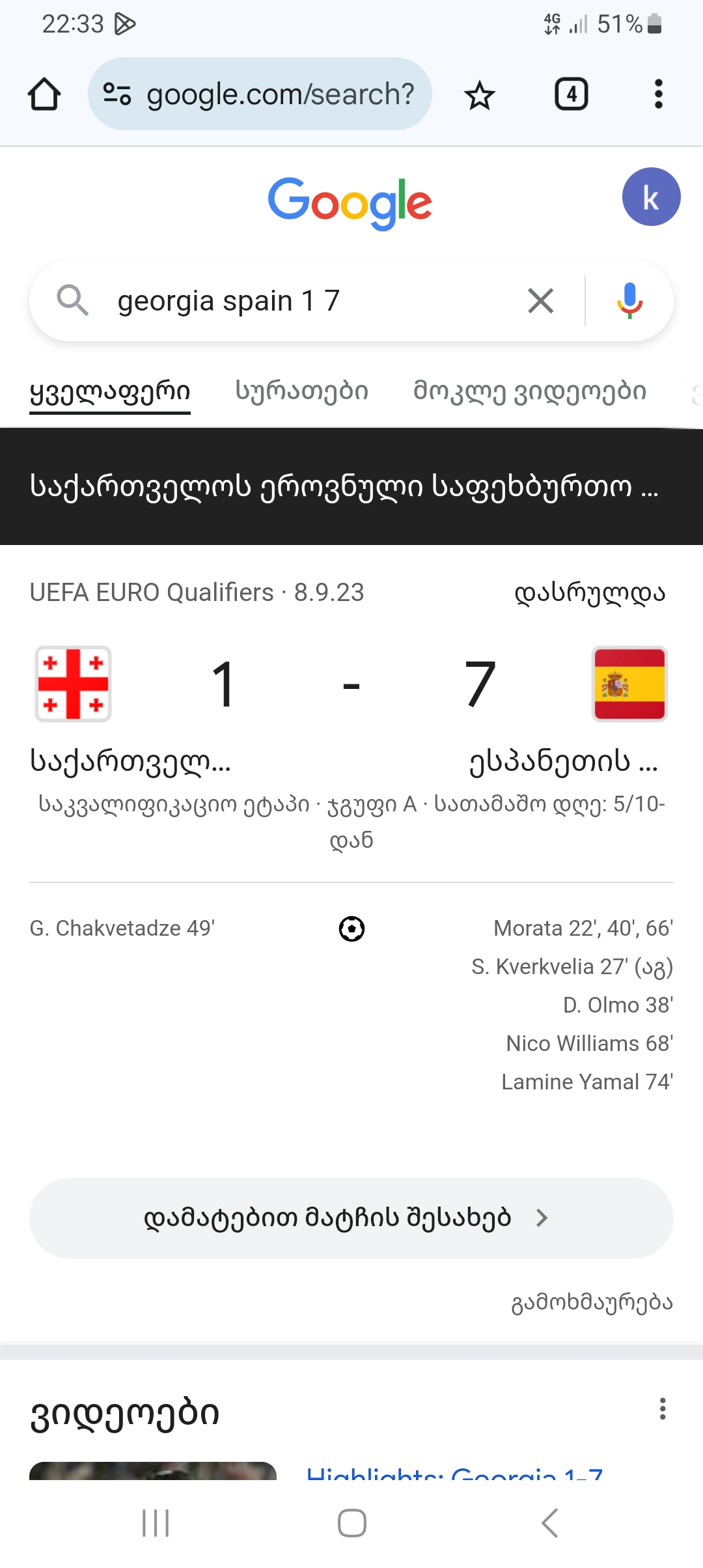The width and height of the screenshot is (703, 1568).
Task: Tap the google.com address bar
Action: click(x=260, y=94)
